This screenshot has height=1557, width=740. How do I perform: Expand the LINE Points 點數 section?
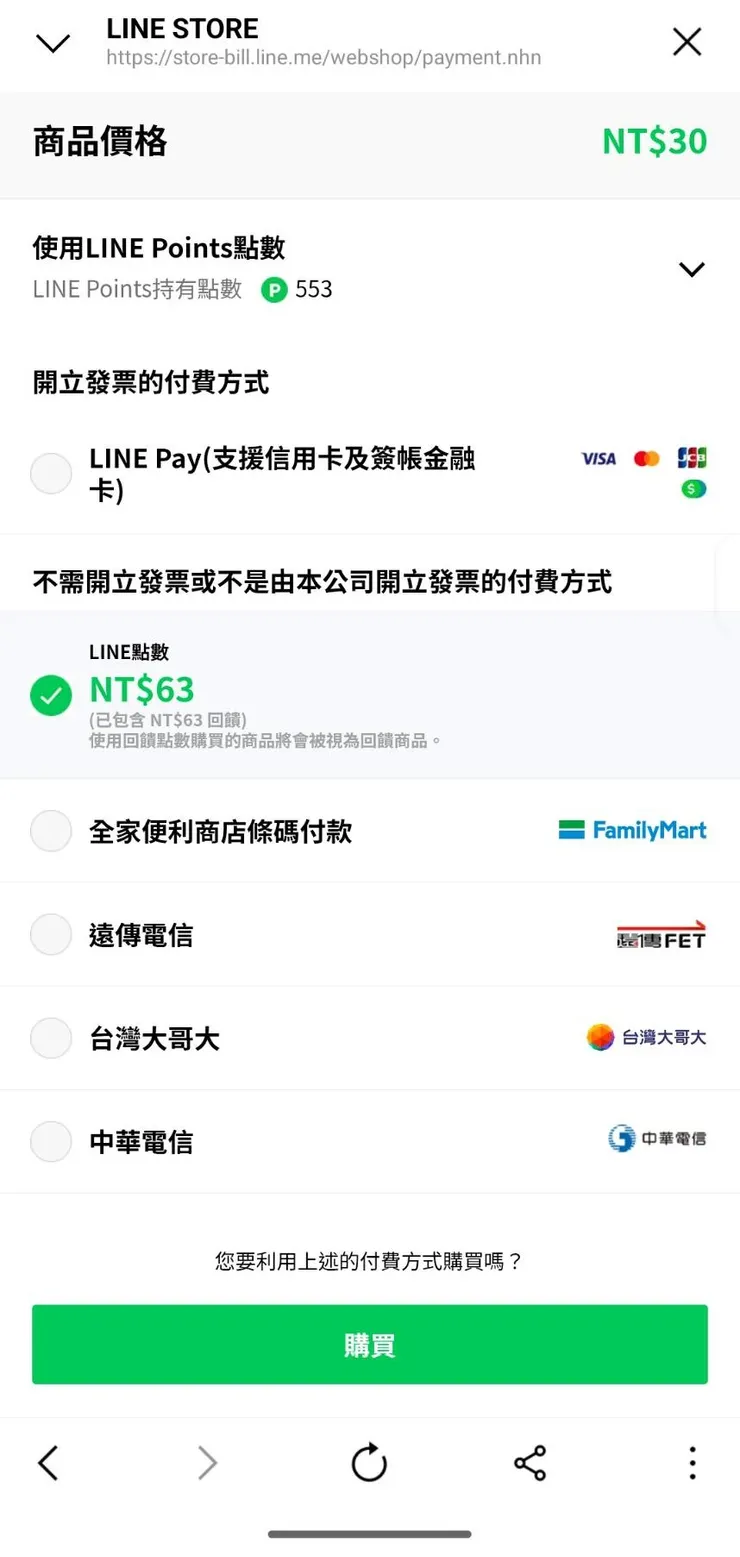coord(692,269)
